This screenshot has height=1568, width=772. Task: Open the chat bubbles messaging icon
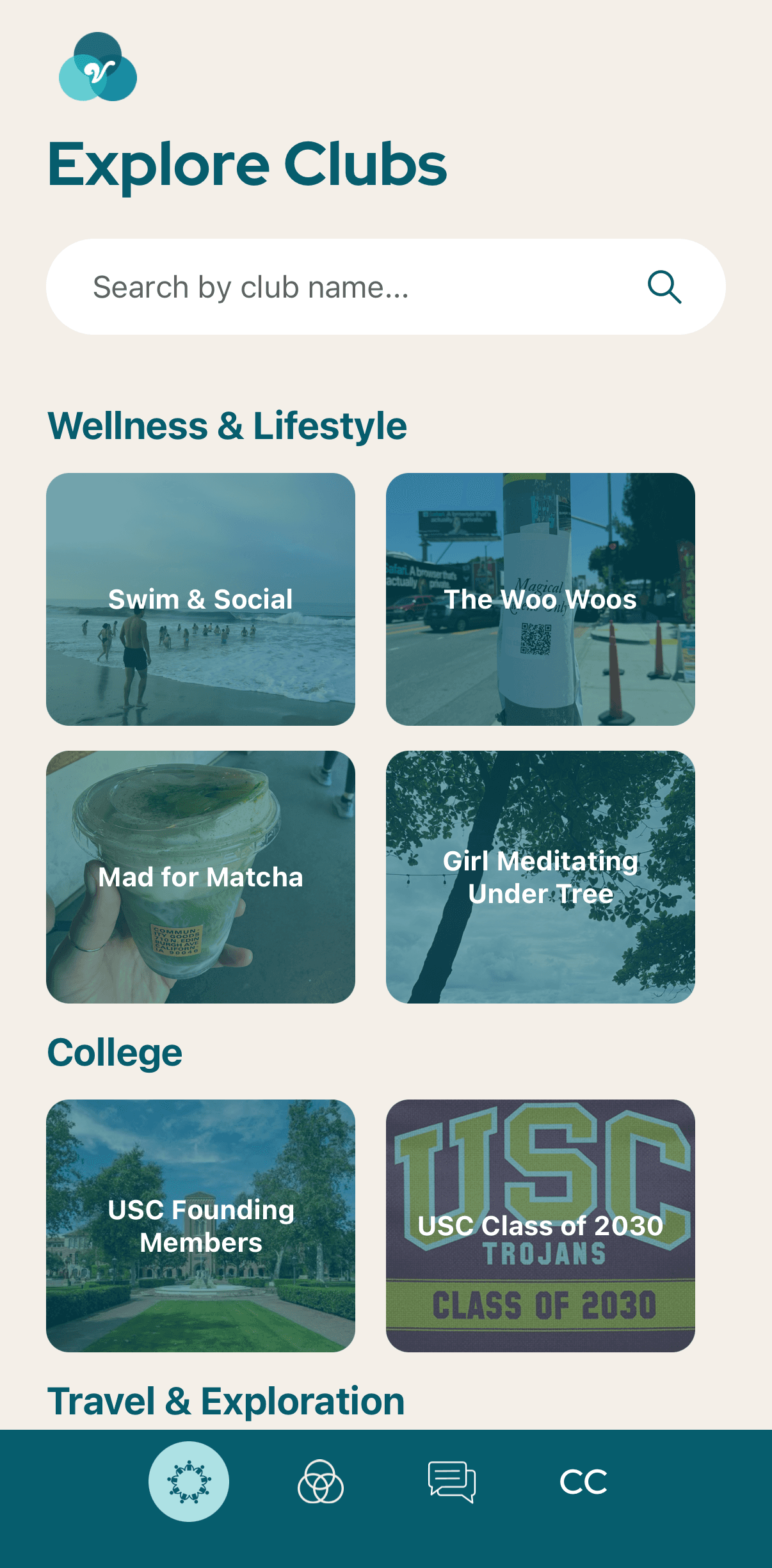tap(451, 1484)
